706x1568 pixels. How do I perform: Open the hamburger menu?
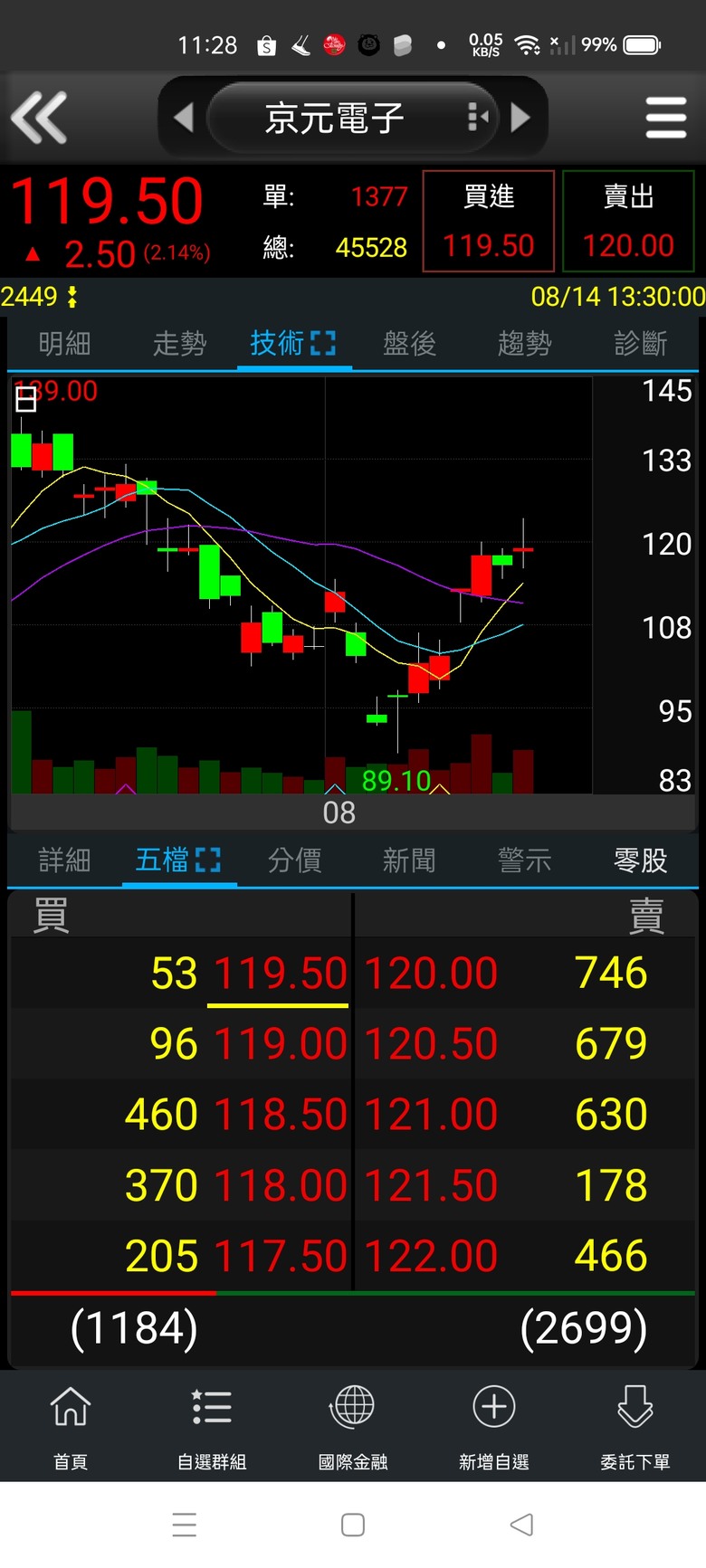pyautogui.click(x=665, y=118)
